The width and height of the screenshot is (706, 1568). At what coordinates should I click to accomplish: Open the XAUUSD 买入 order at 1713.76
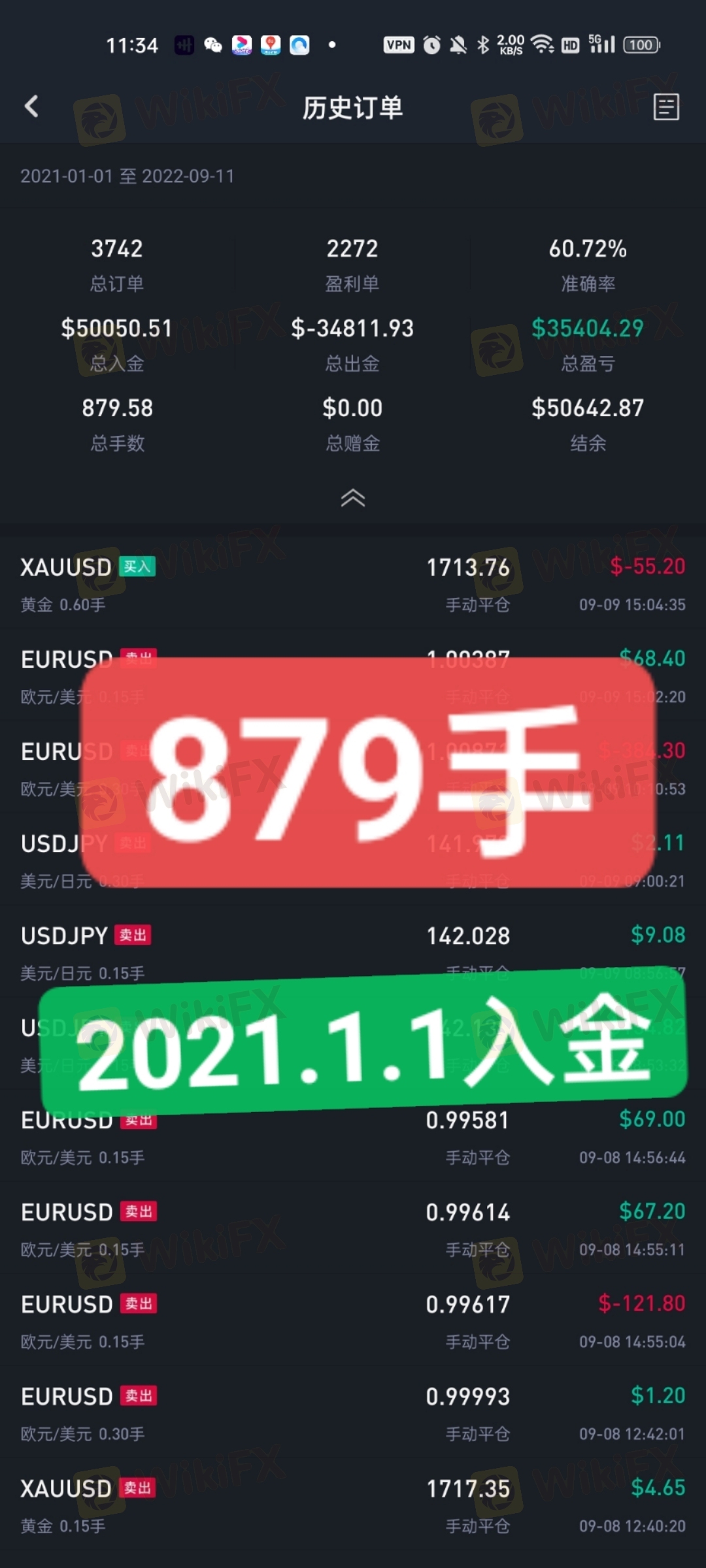353,584
